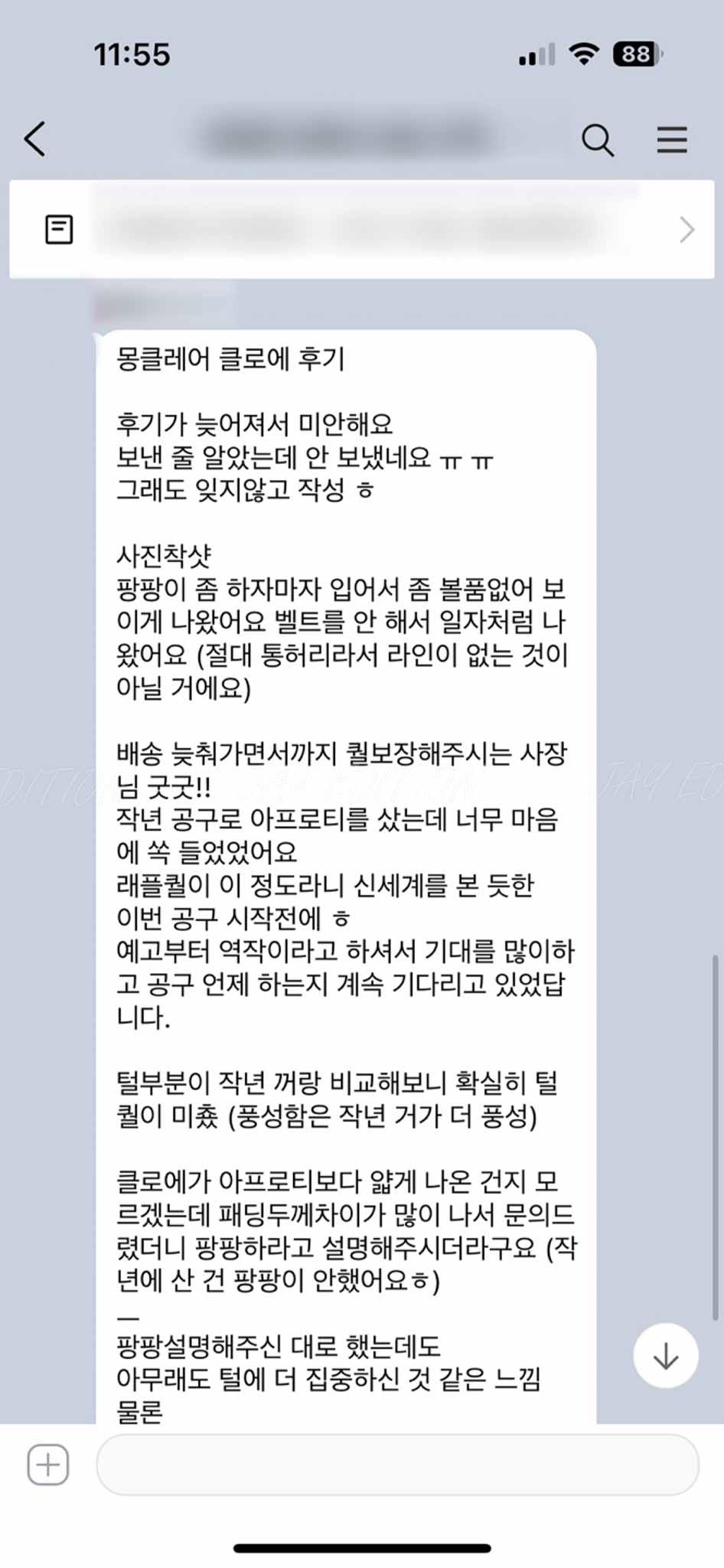This screenshot has height=1568, width=724.
Task: Focus the message input field
Action: 396,1465
